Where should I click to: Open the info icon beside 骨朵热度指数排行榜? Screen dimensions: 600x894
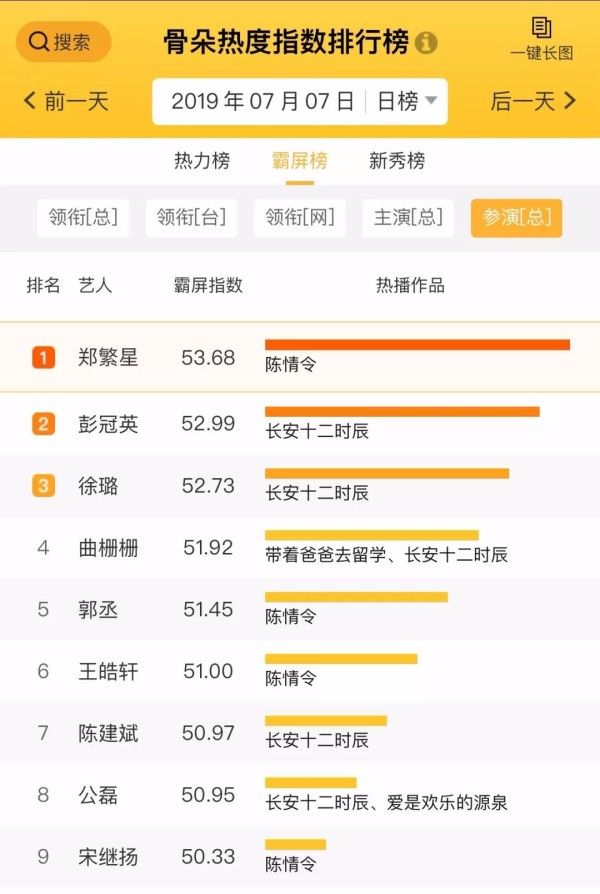[427, 43]
